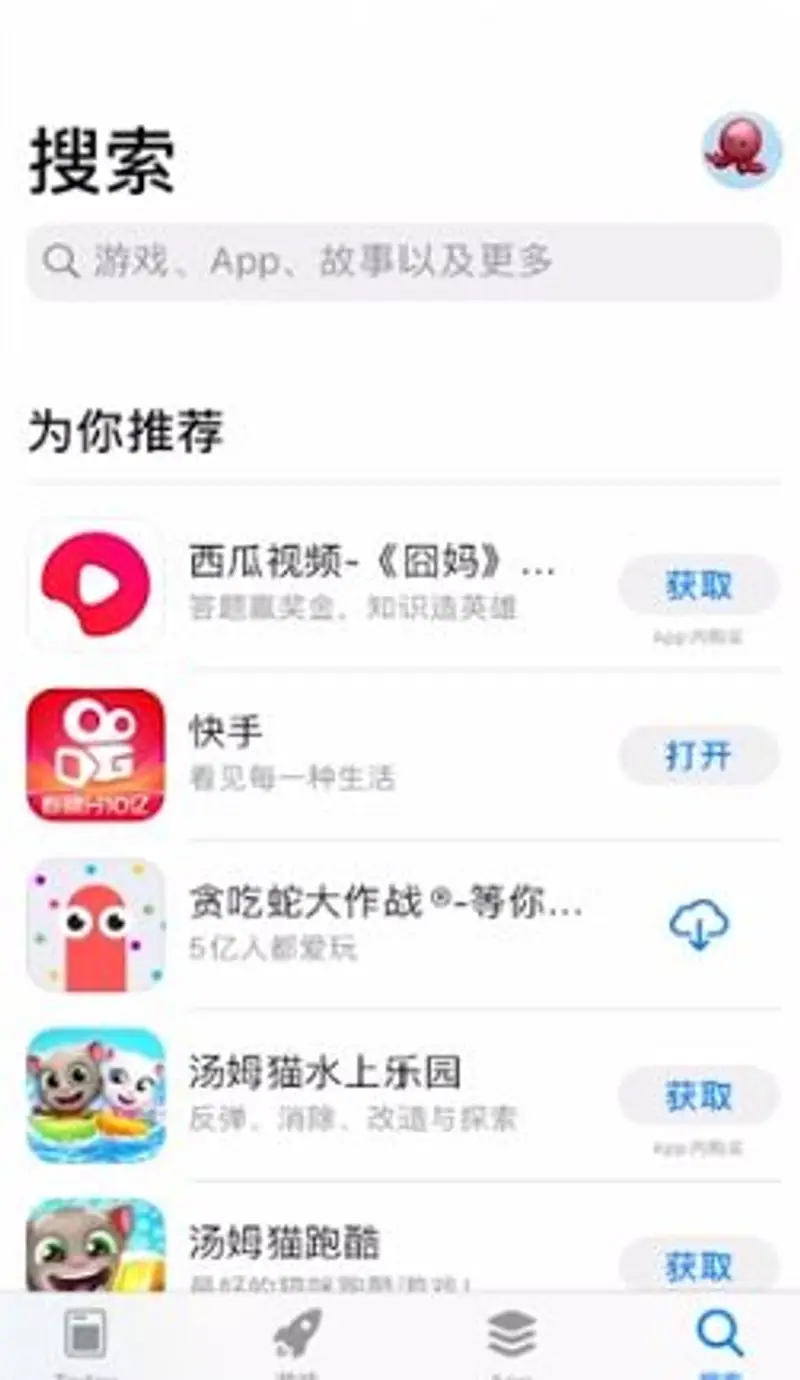
Task: Tap 获取 for 汤姆猫水上乐园
Action: 699,1094
